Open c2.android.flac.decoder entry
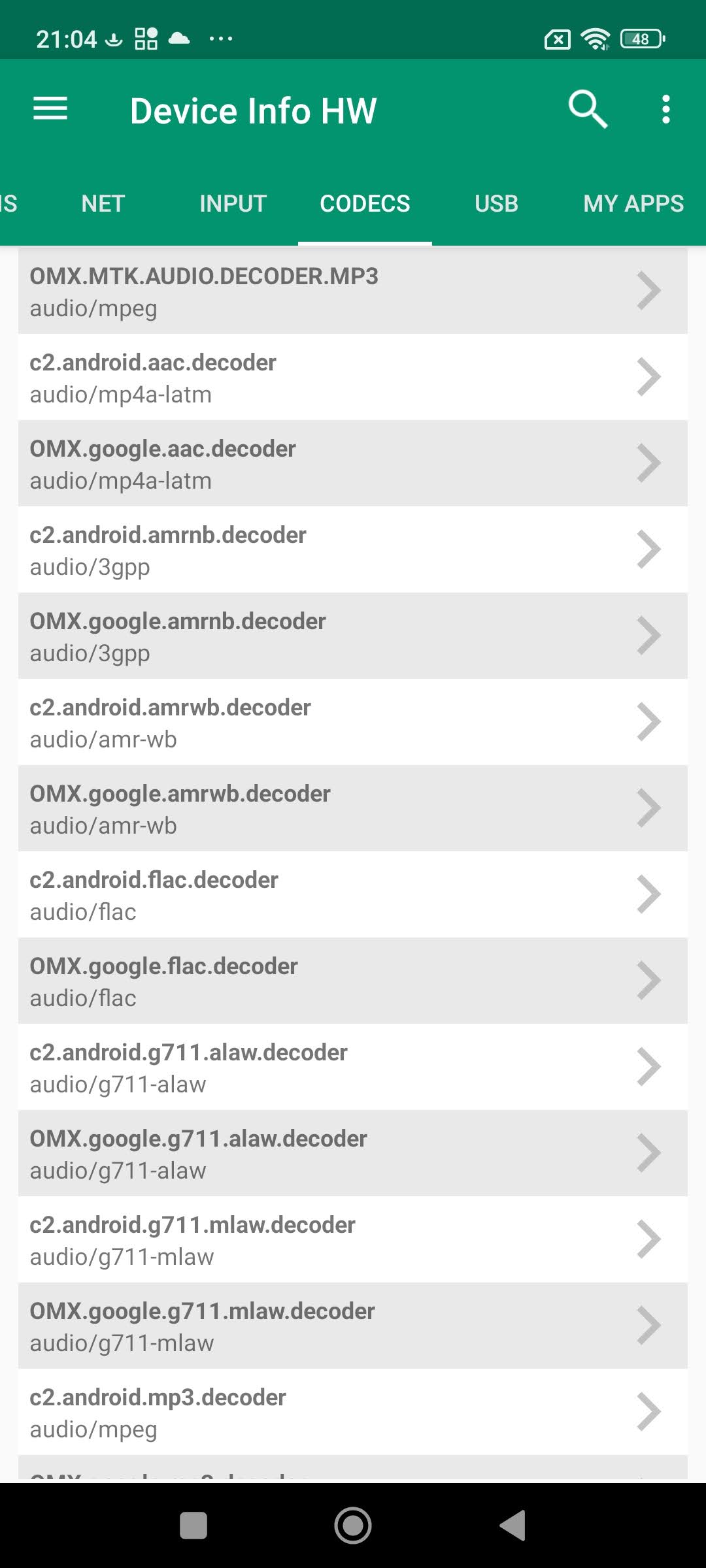 click(353, 894)
